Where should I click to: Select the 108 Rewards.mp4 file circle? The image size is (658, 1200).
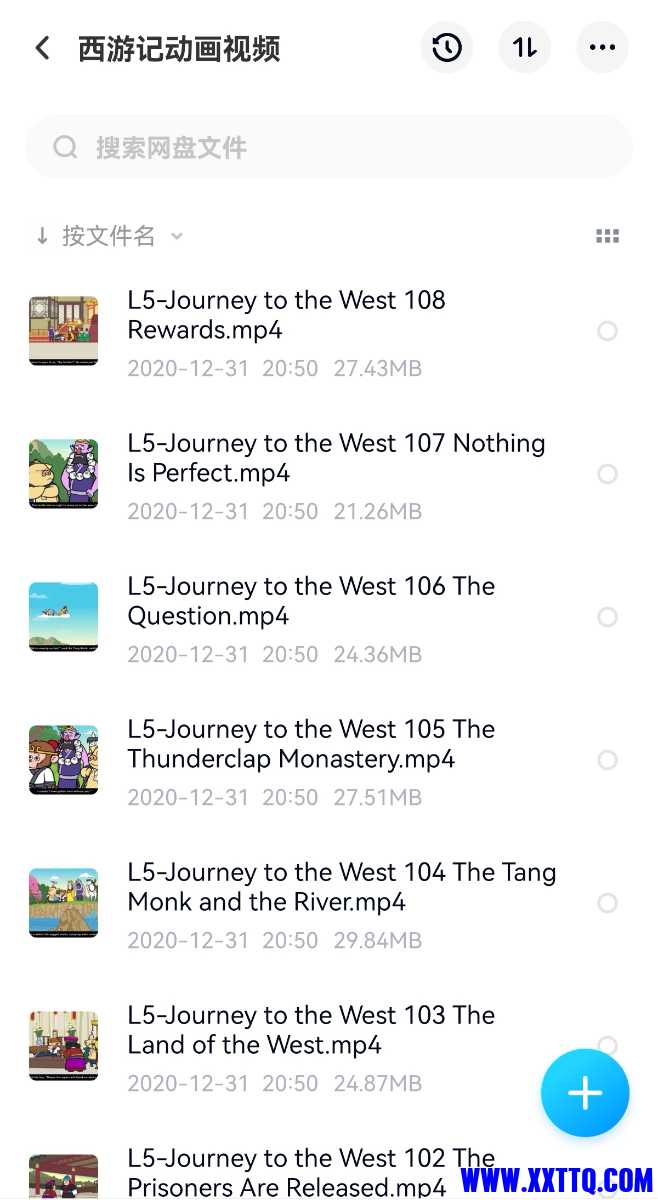(607, 331)
